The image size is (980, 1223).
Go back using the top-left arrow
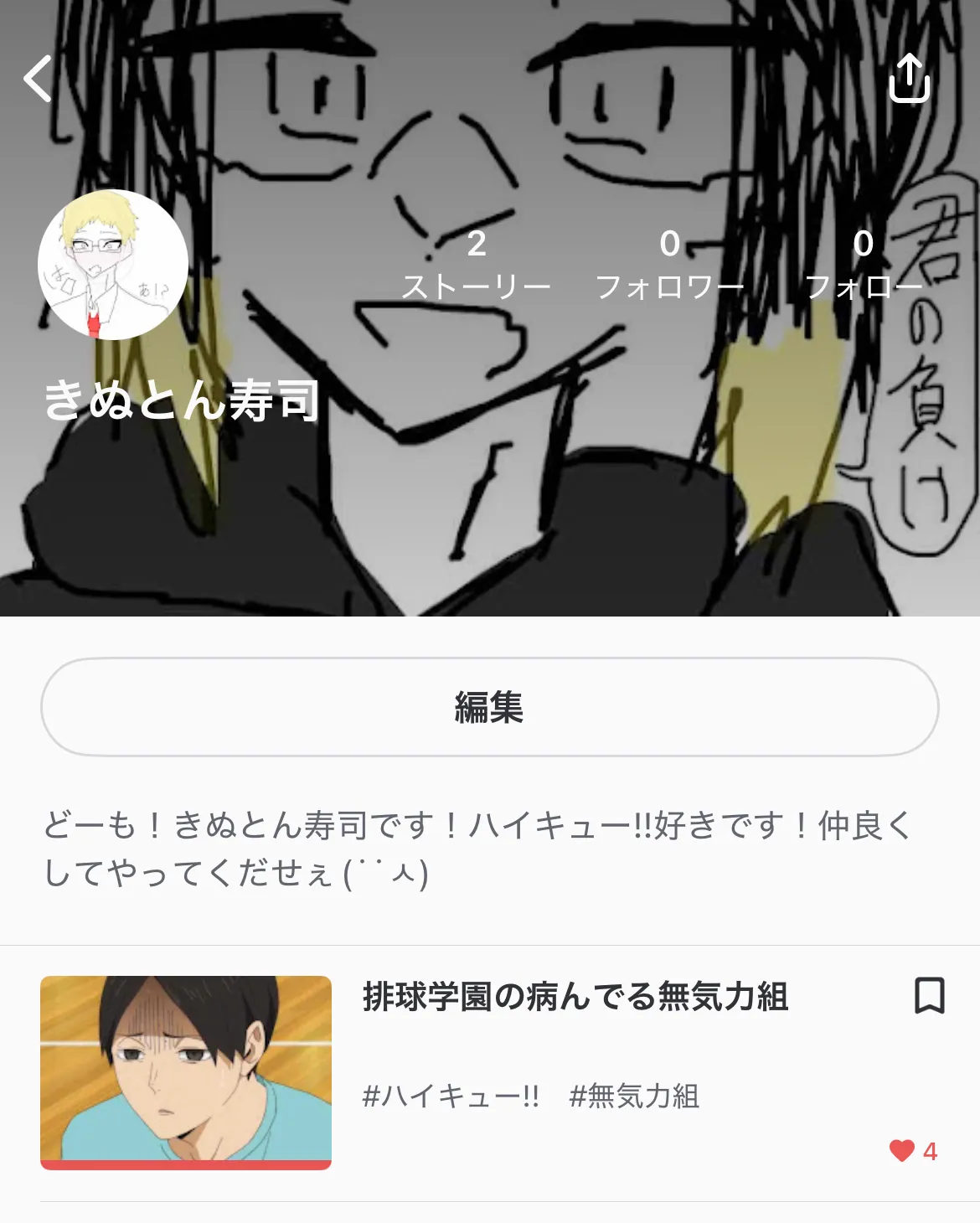pyautogui.click(x=38, y=79)
